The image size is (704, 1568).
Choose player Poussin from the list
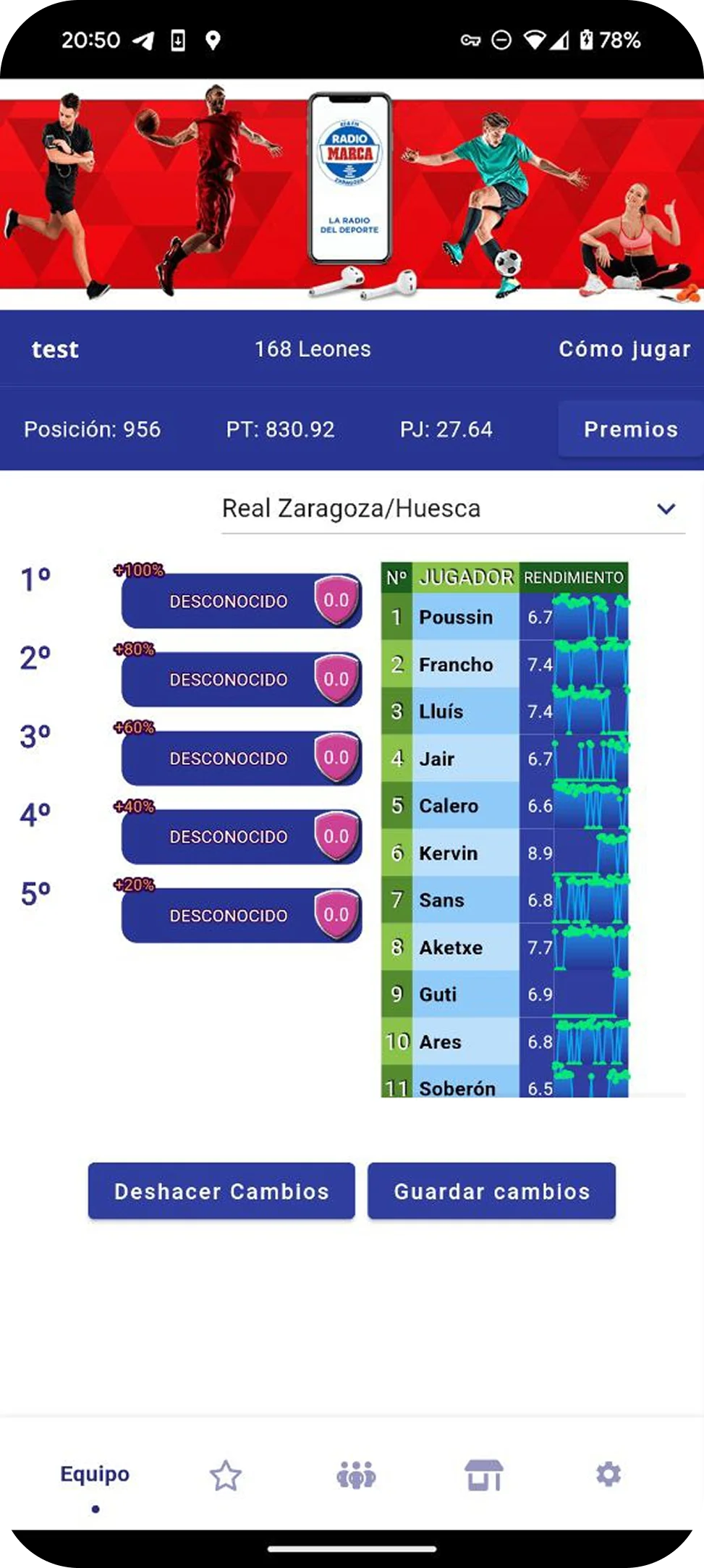(456, 617)
